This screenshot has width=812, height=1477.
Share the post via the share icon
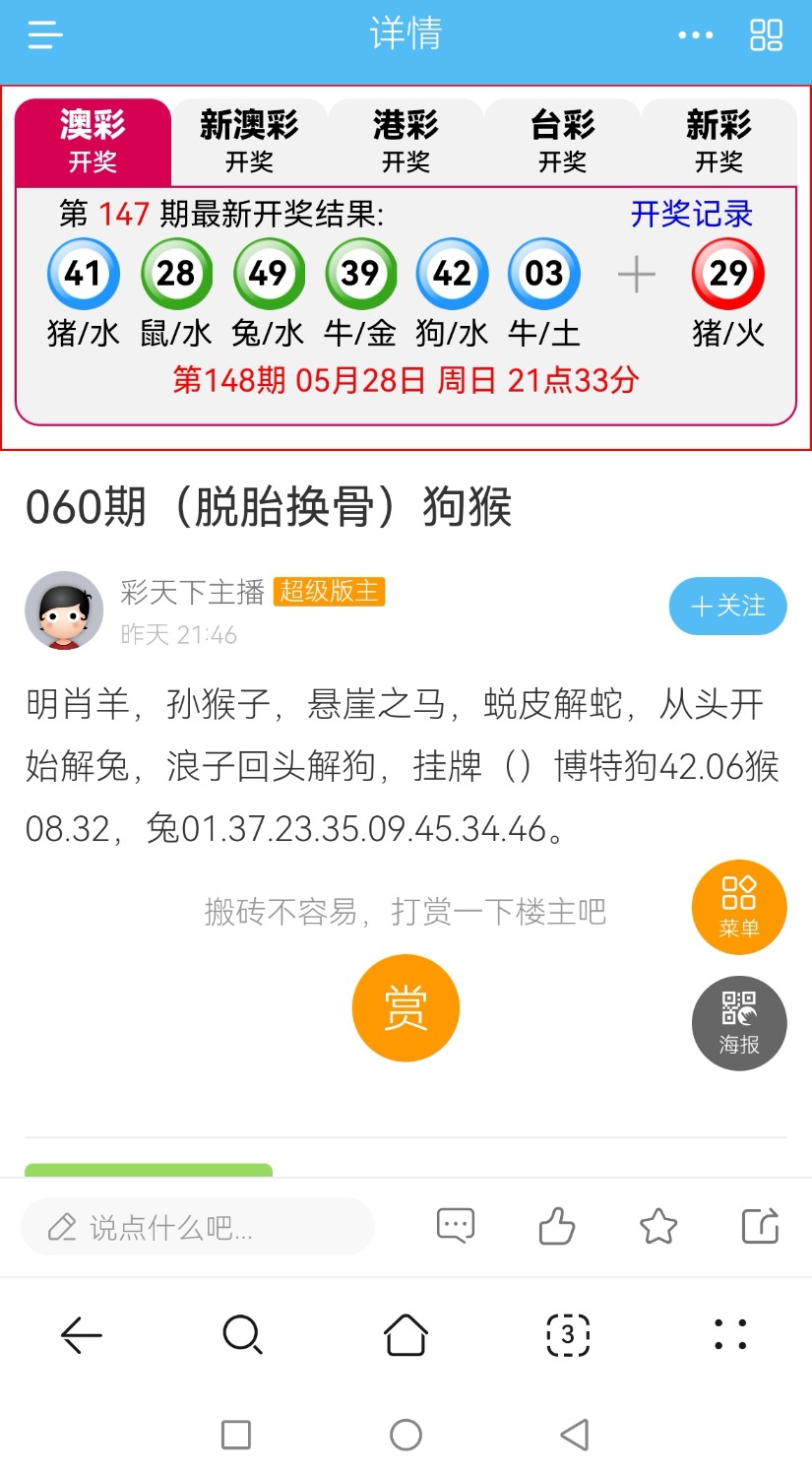(759, 1226)
